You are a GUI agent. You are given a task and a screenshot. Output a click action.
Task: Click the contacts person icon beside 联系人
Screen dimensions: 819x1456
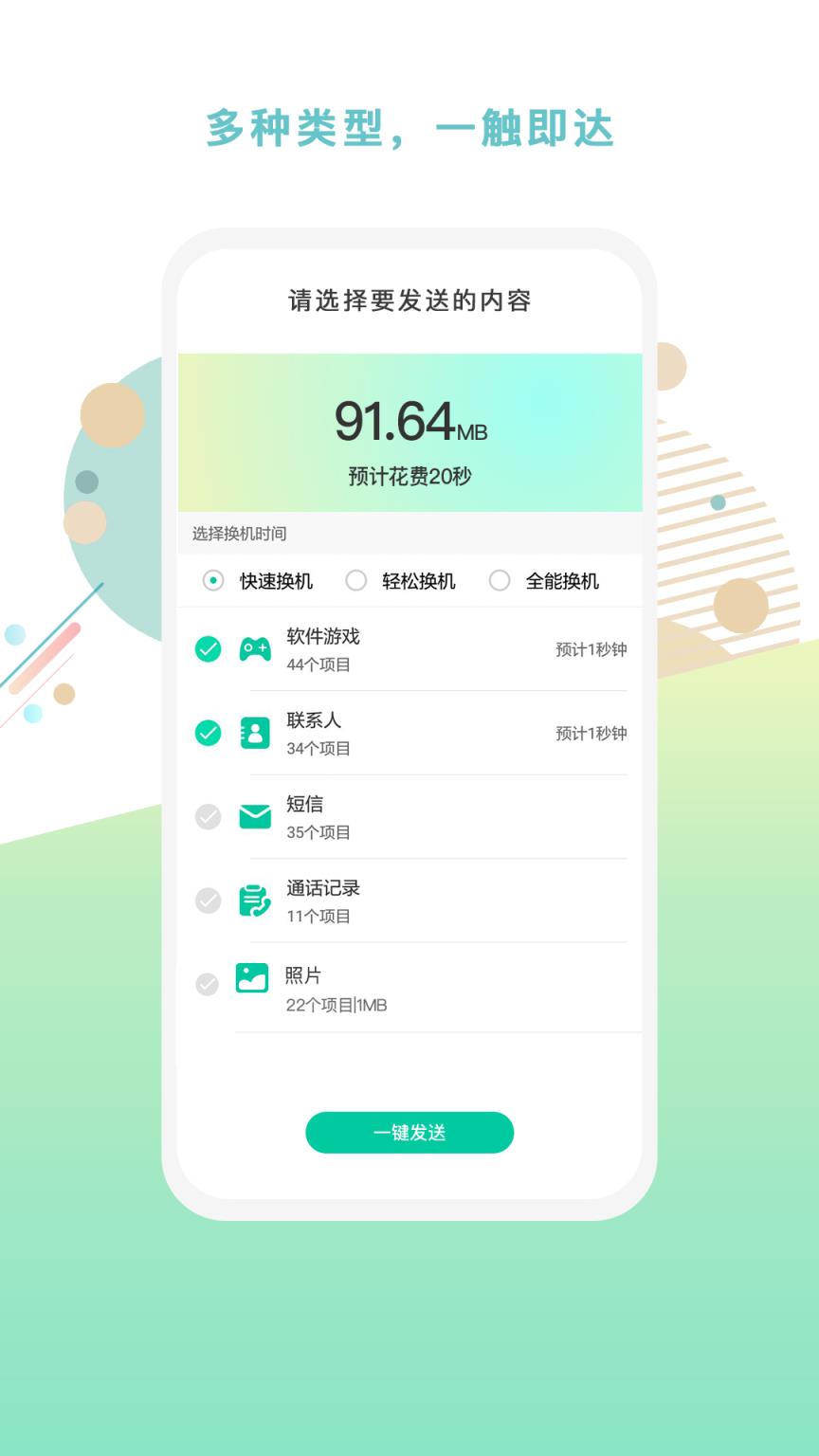point(253,733)
